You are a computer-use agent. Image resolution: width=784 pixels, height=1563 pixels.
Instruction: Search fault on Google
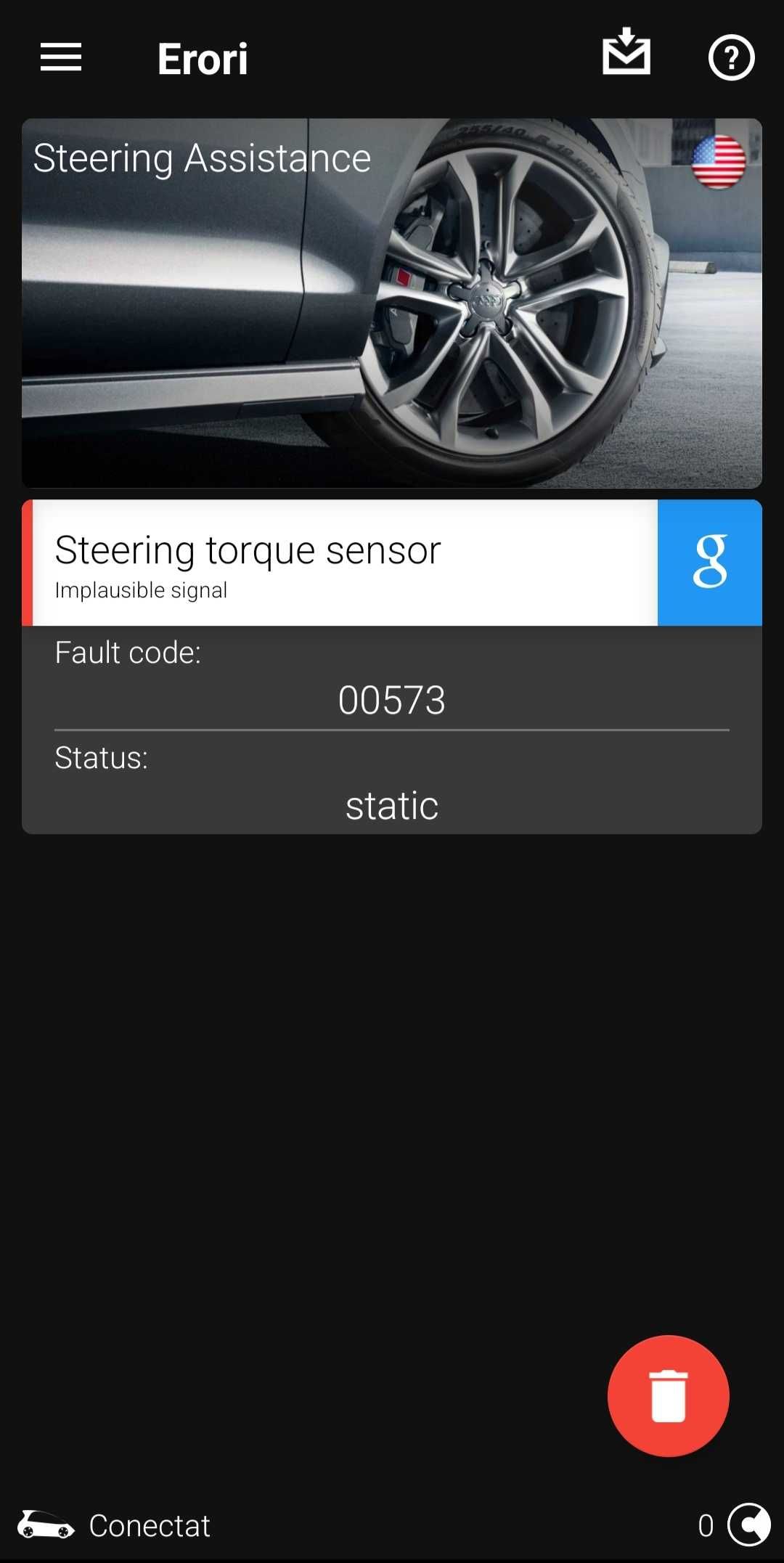pos(709,563)
